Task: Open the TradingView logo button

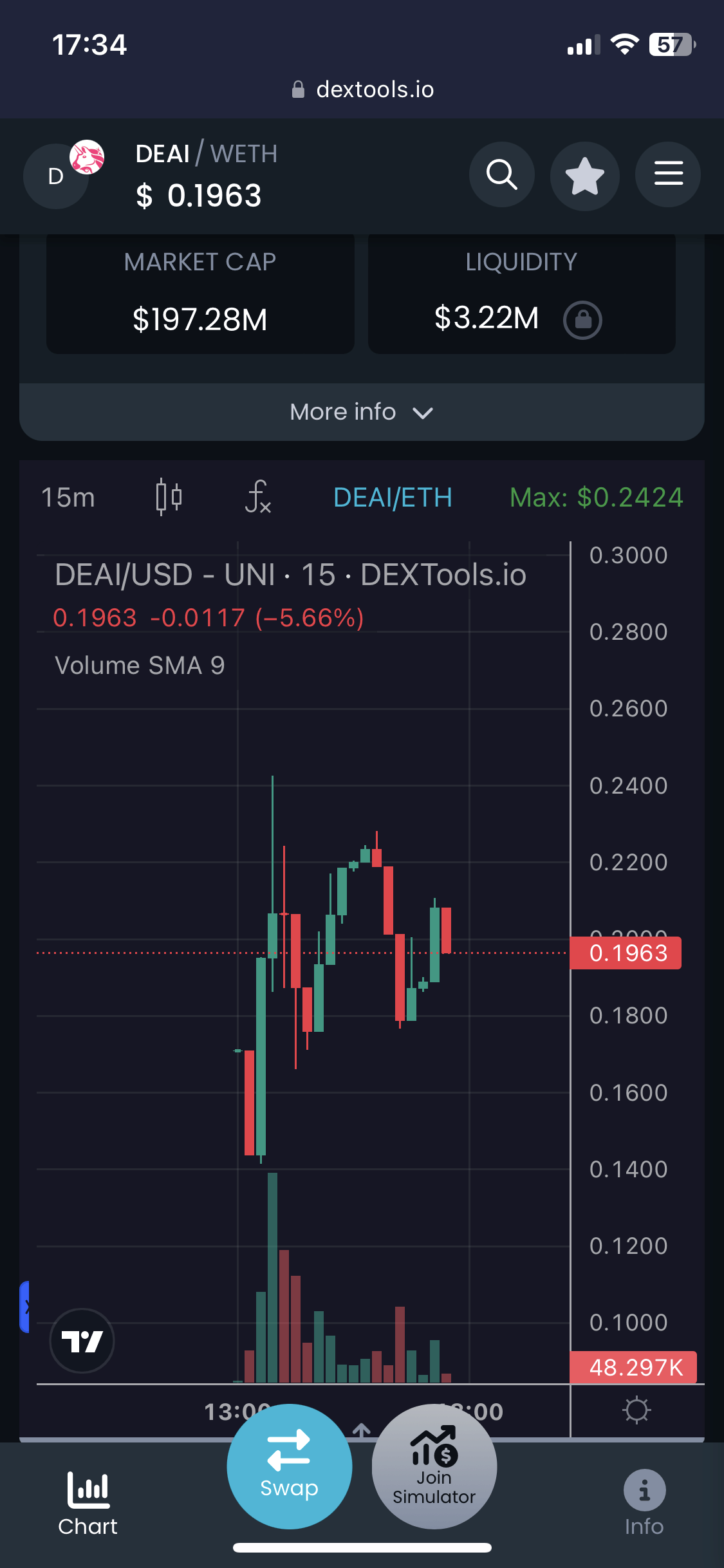Action: pyautogui.click(x=82, y=1341)
